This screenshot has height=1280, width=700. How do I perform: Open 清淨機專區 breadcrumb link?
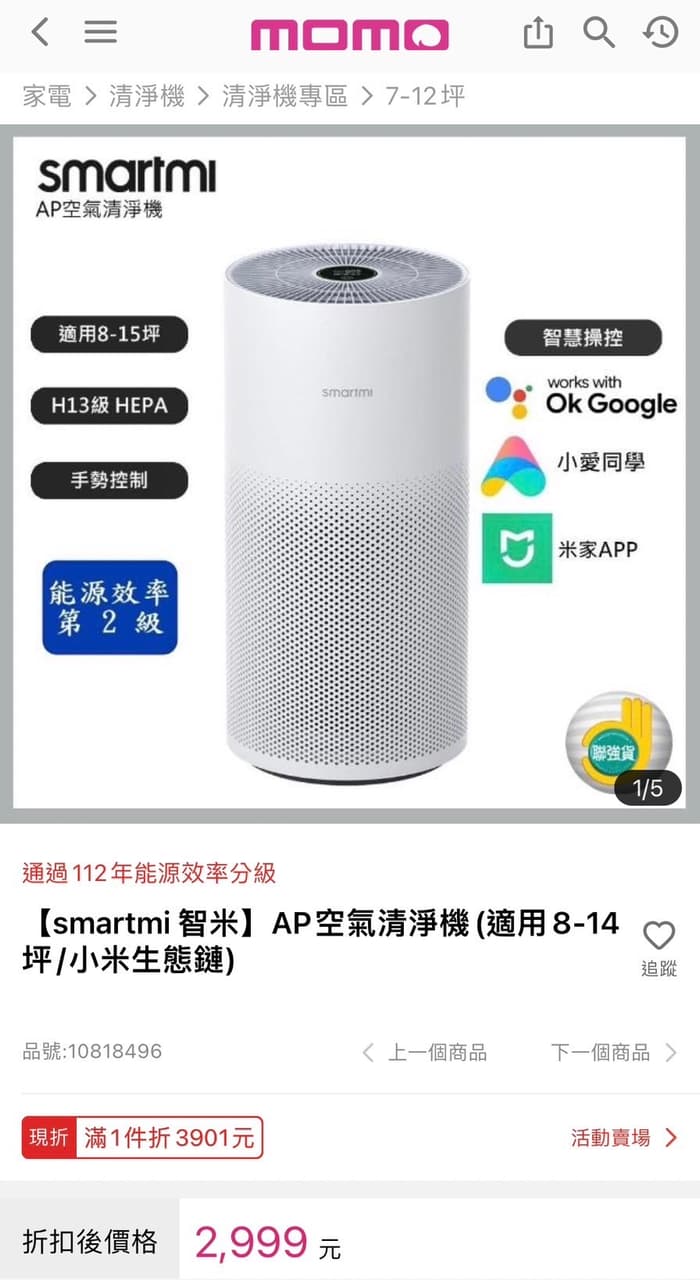pyautogui.click(x=285, y=97)
